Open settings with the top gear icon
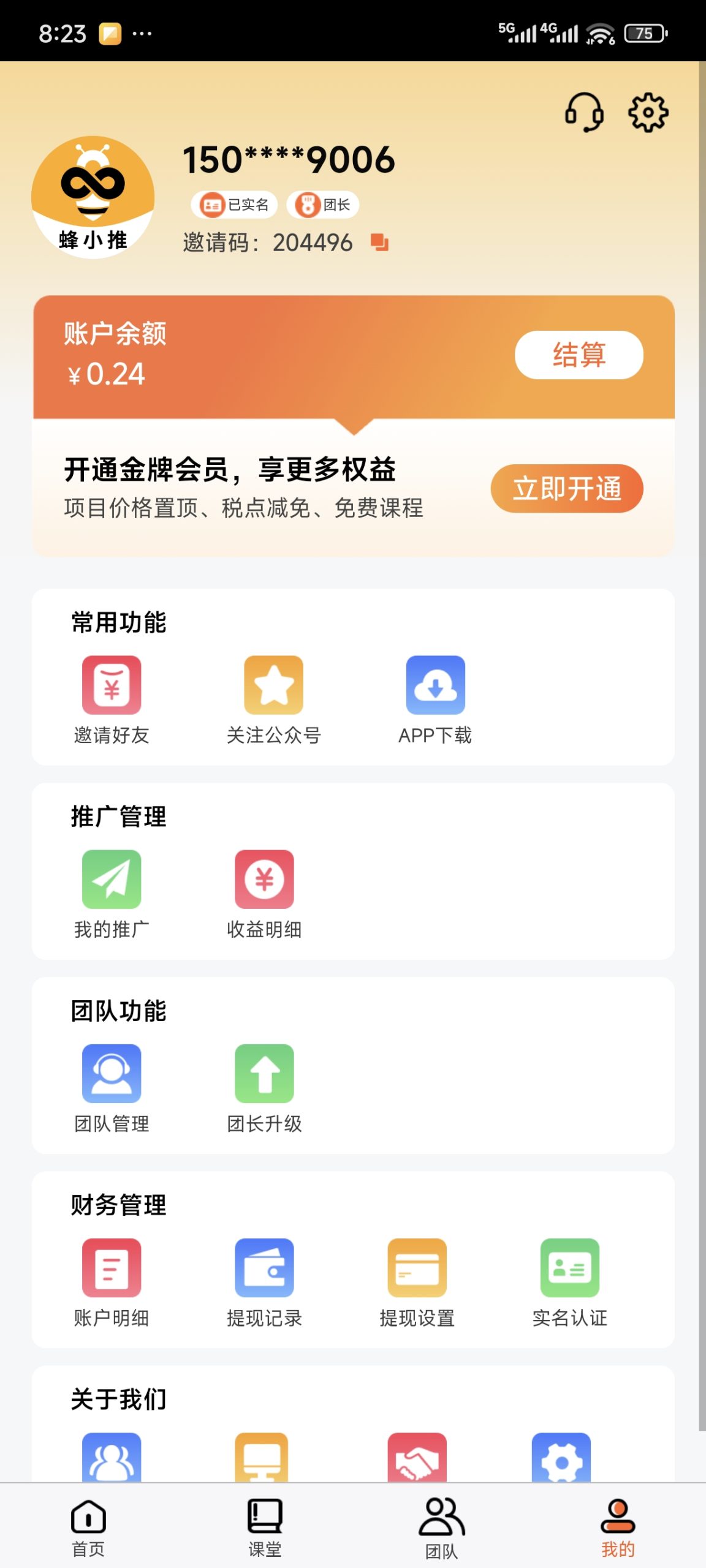This screenshot has height=1568, width=706. [x=647, y=113]
